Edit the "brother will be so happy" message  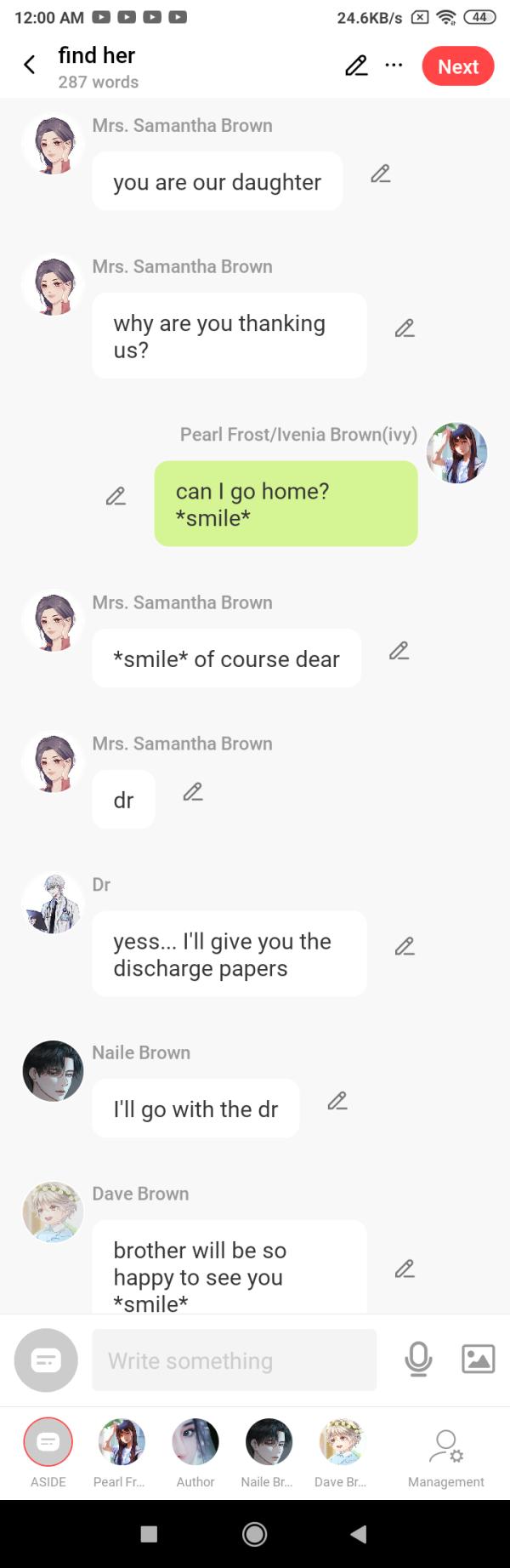405,1269
